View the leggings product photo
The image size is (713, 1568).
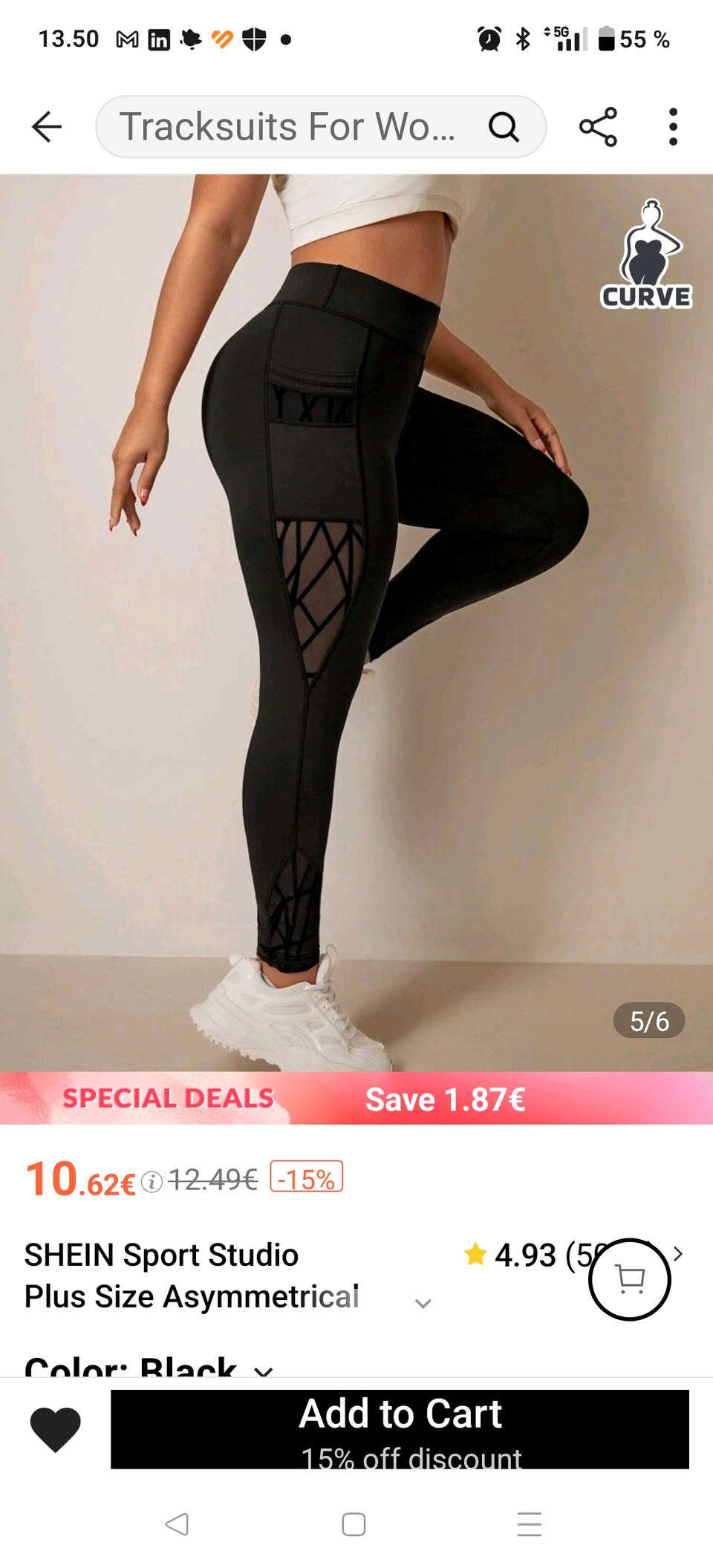356,622
